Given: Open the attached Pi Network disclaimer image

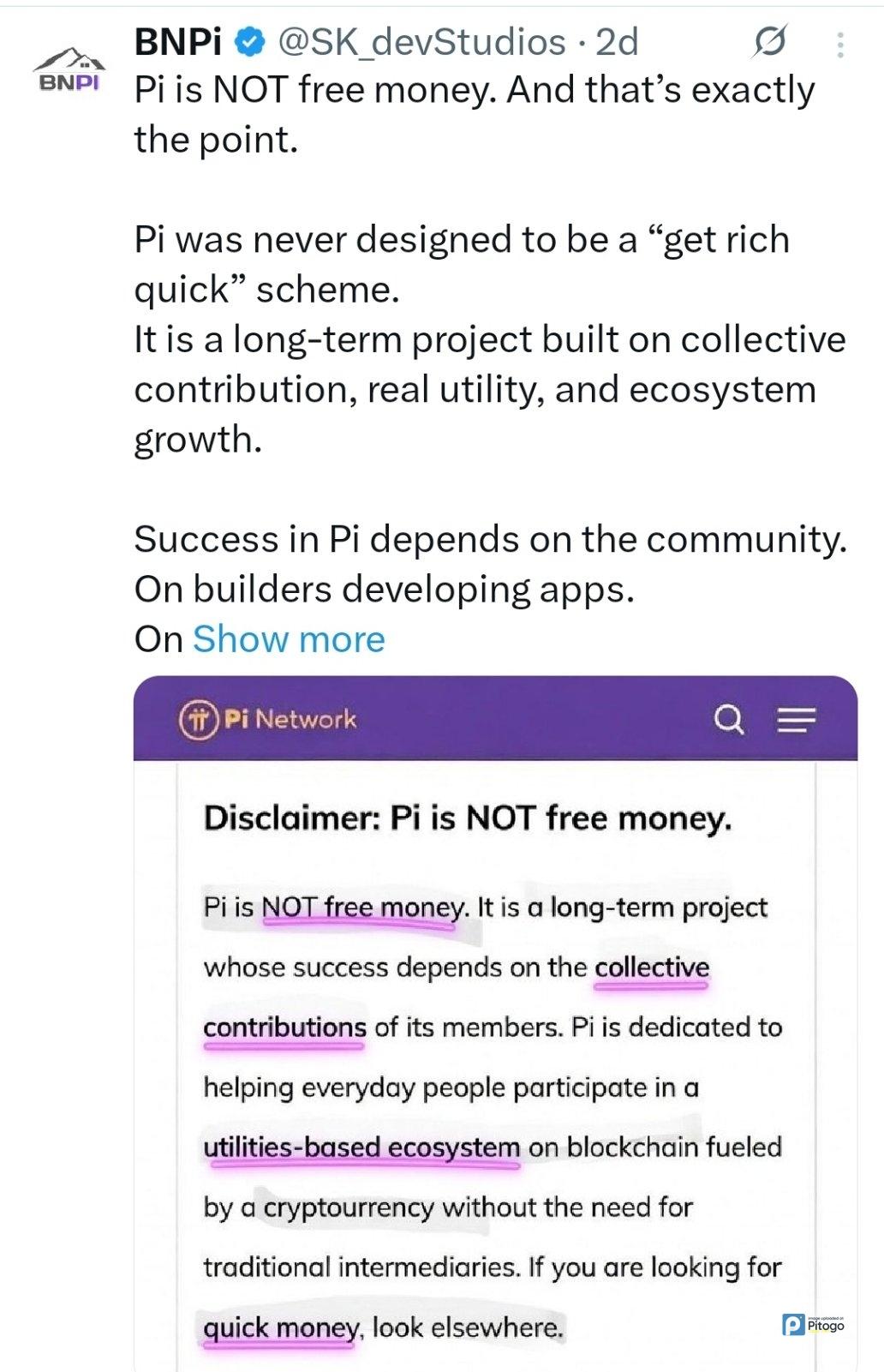Looking at the screenshot, I should (495, 1028).
